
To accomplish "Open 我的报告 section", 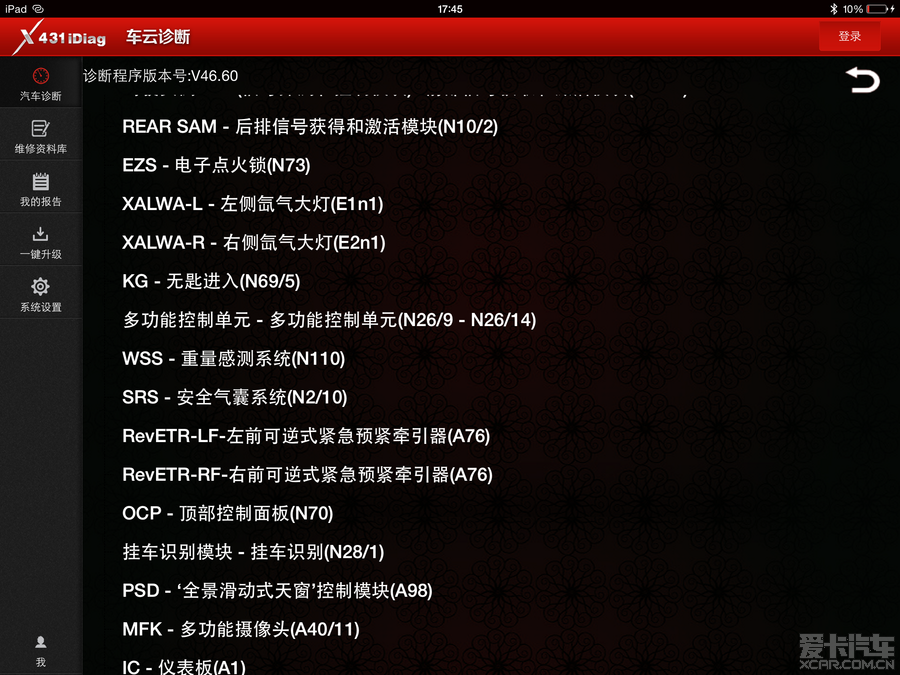I will pyautogui.click(x=40, y=189).
